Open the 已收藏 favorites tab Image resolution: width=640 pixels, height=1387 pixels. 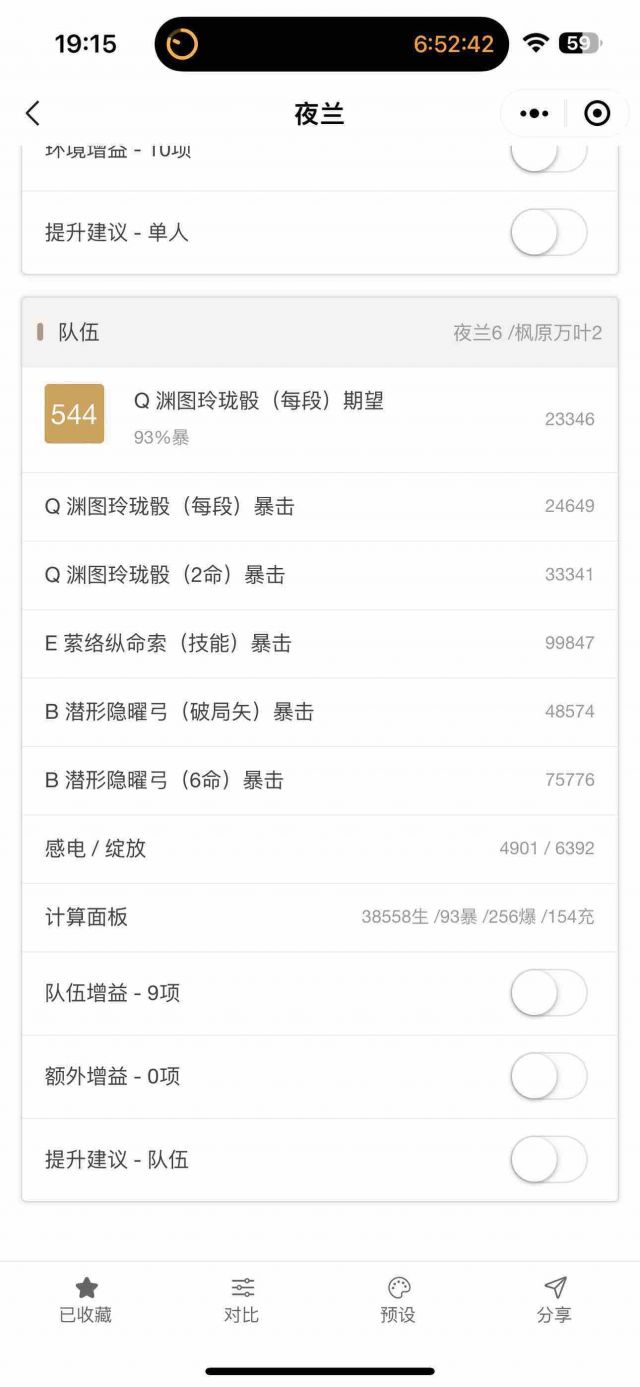(86, 1300)
